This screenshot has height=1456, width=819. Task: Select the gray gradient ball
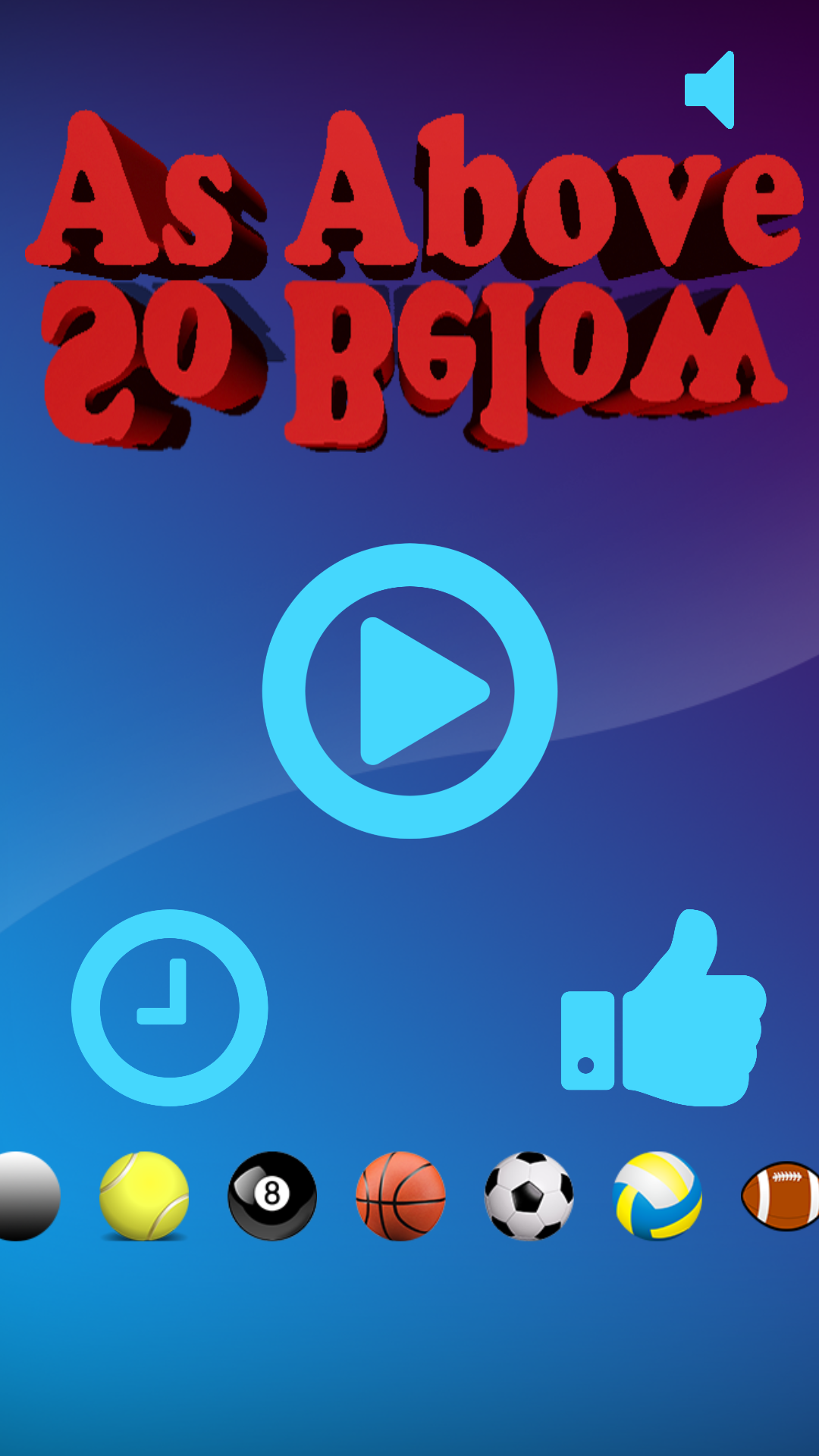click(27, 1196)
